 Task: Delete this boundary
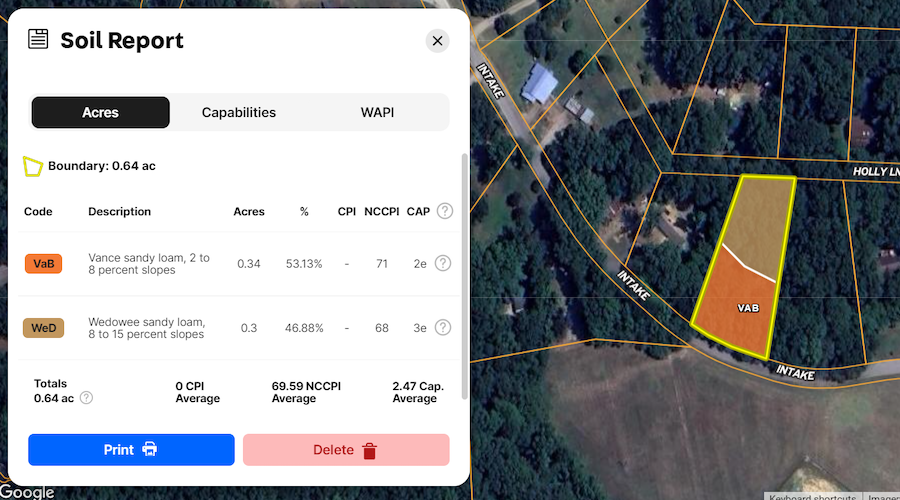[346, 450]
